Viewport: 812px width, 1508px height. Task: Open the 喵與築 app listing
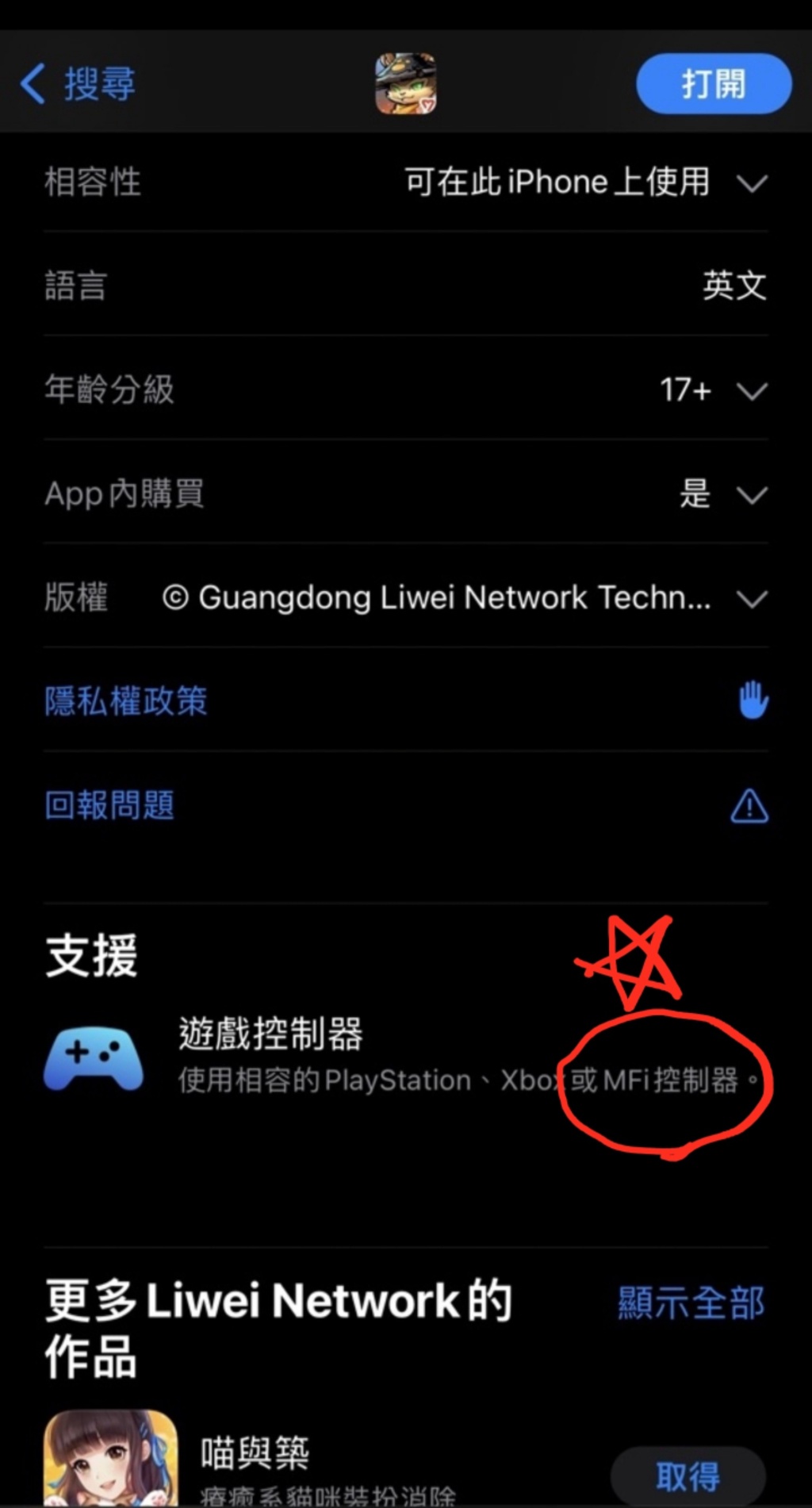point(254,1453)
